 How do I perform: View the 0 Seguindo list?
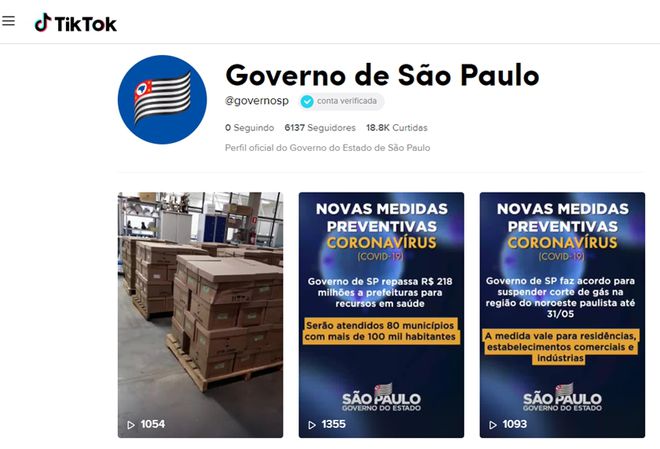[249, 128]
